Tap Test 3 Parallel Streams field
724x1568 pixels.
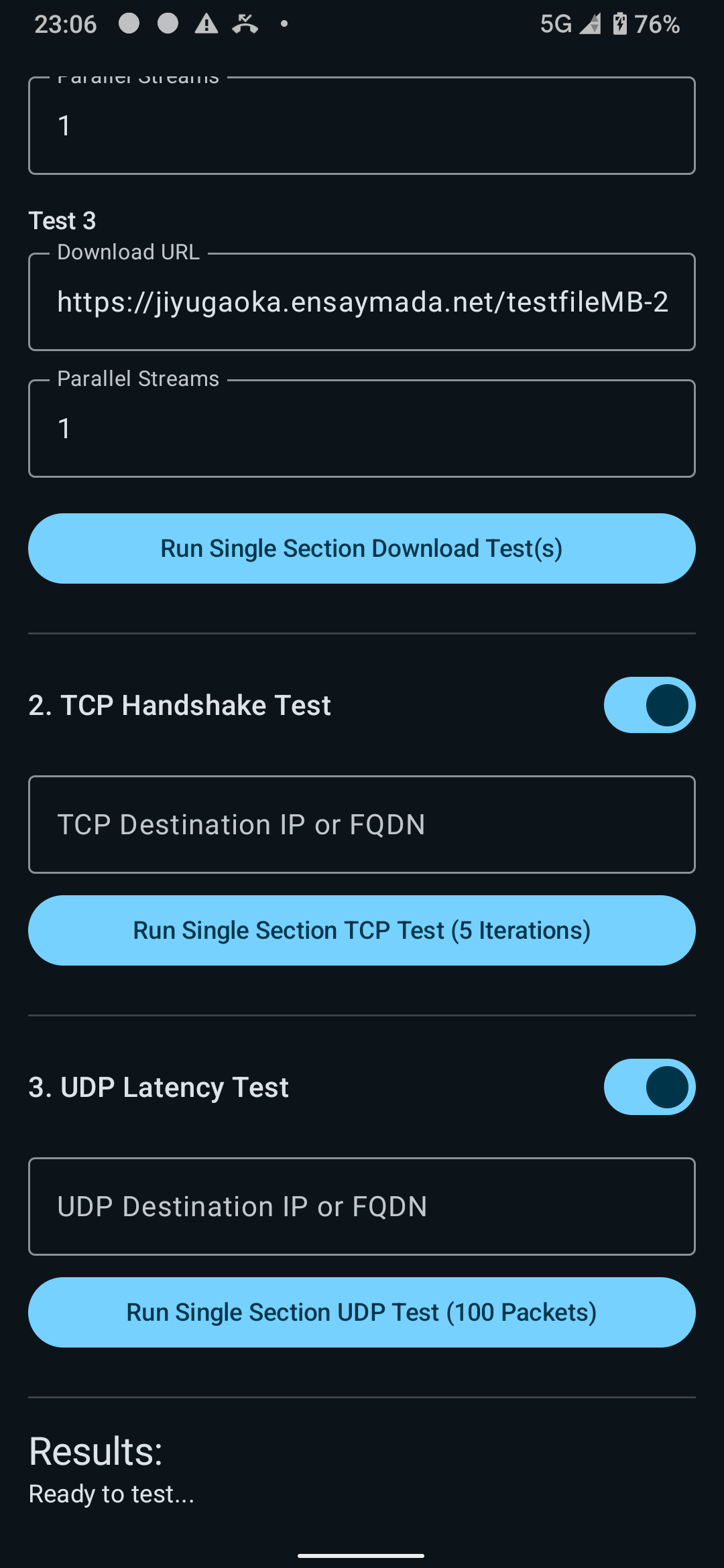(362, 429)
